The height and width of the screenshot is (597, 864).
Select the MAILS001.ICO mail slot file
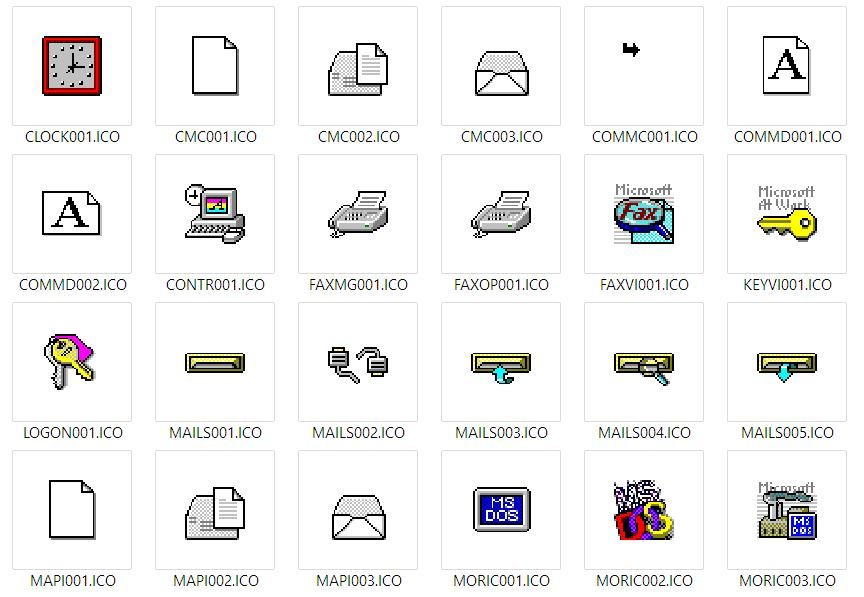215,362
